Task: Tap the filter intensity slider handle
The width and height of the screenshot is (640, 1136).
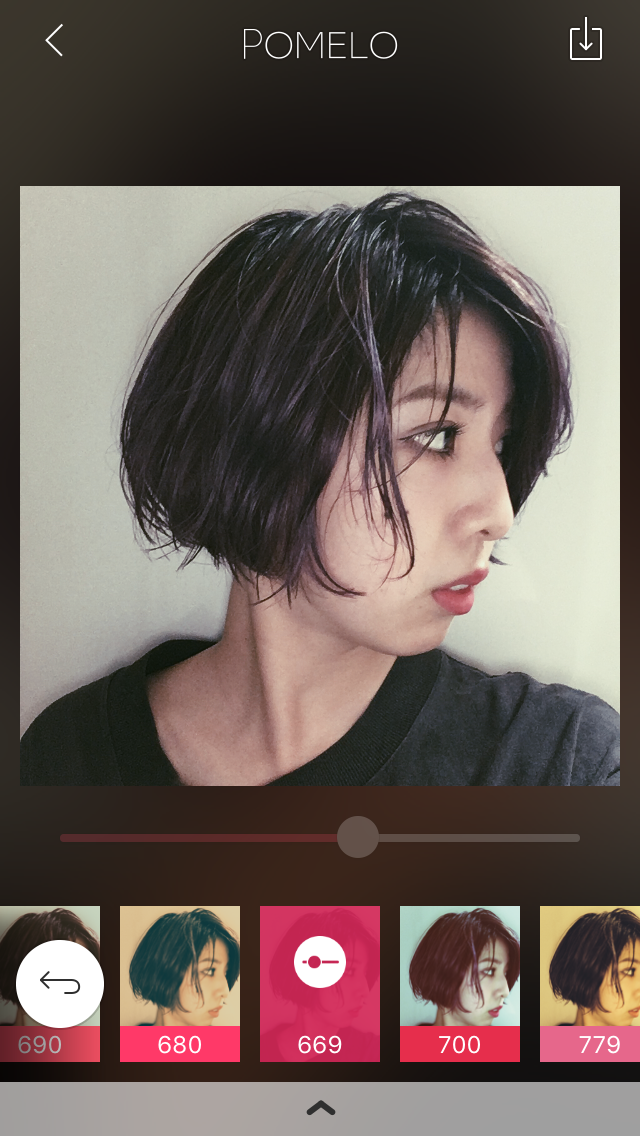Action: [x=357, y=837]
